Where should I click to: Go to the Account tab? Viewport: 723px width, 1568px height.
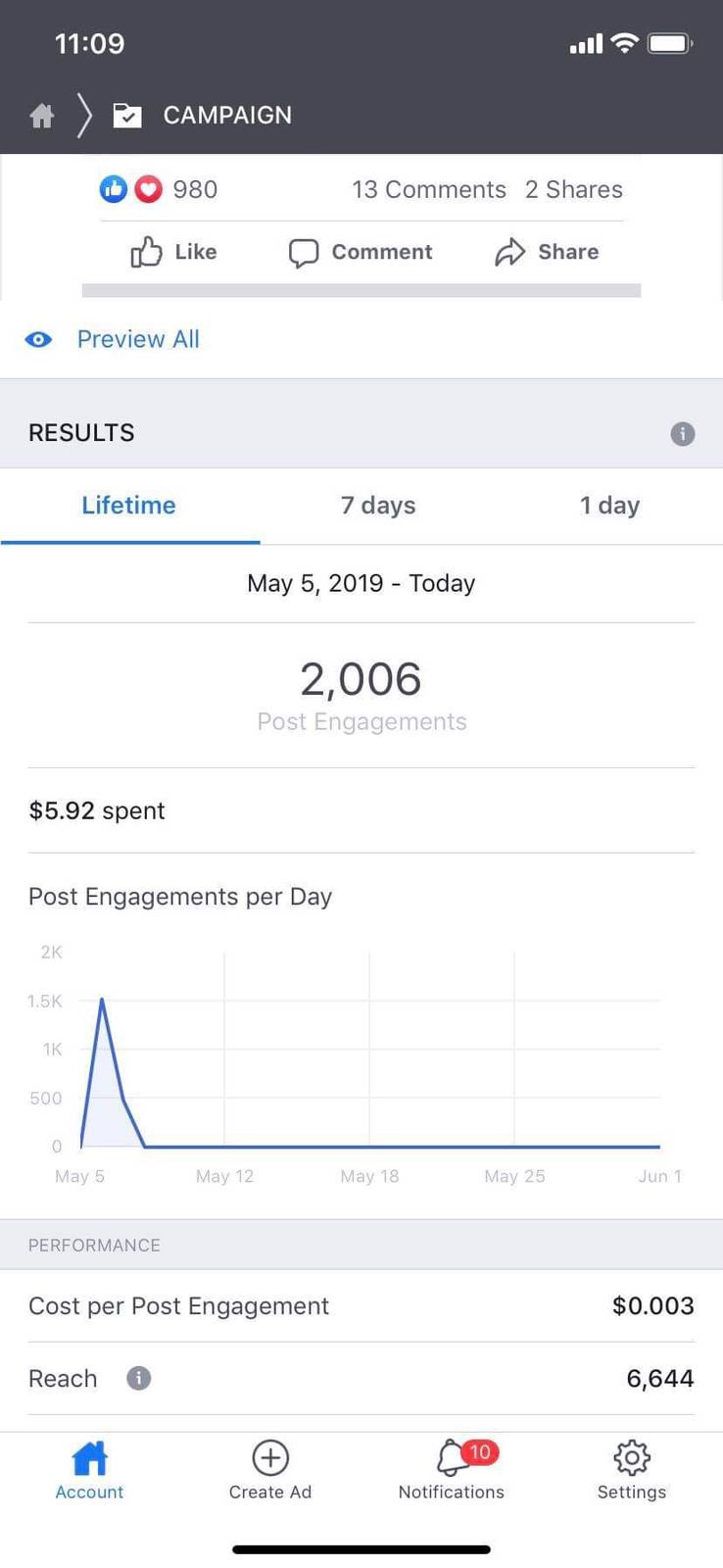coord(89,1470)
